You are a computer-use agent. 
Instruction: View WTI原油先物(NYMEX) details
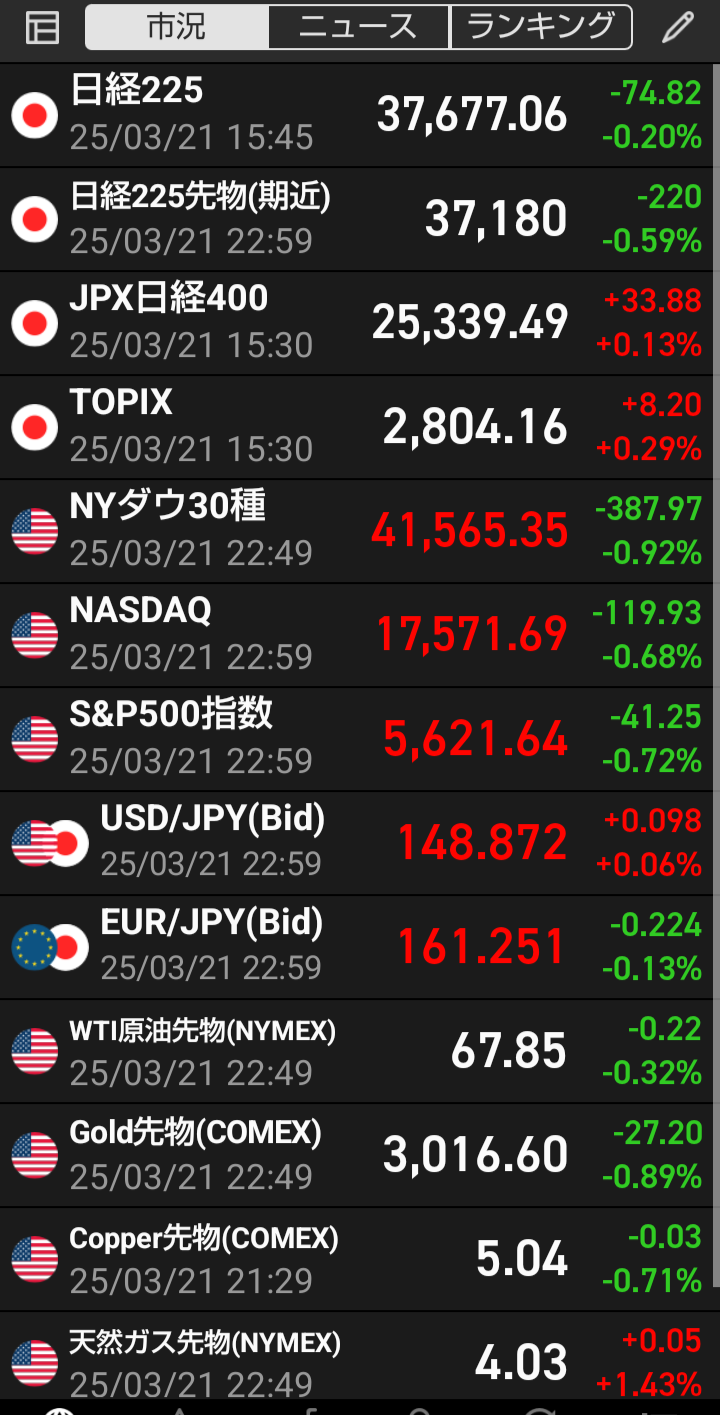pyautogui.click(x=356, y=1051)
